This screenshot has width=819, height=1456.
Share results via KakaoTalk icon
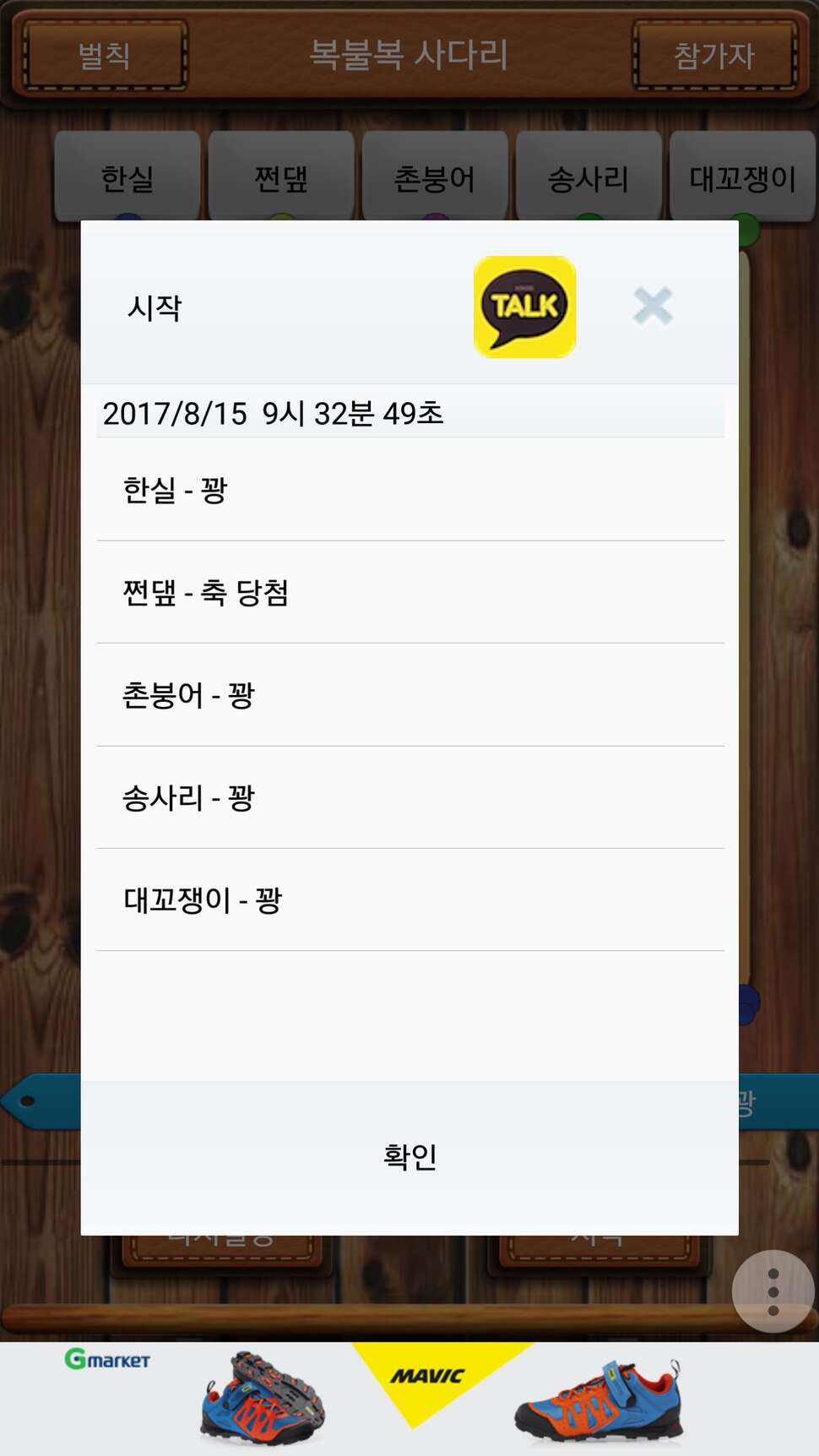(x=524, y=307)
